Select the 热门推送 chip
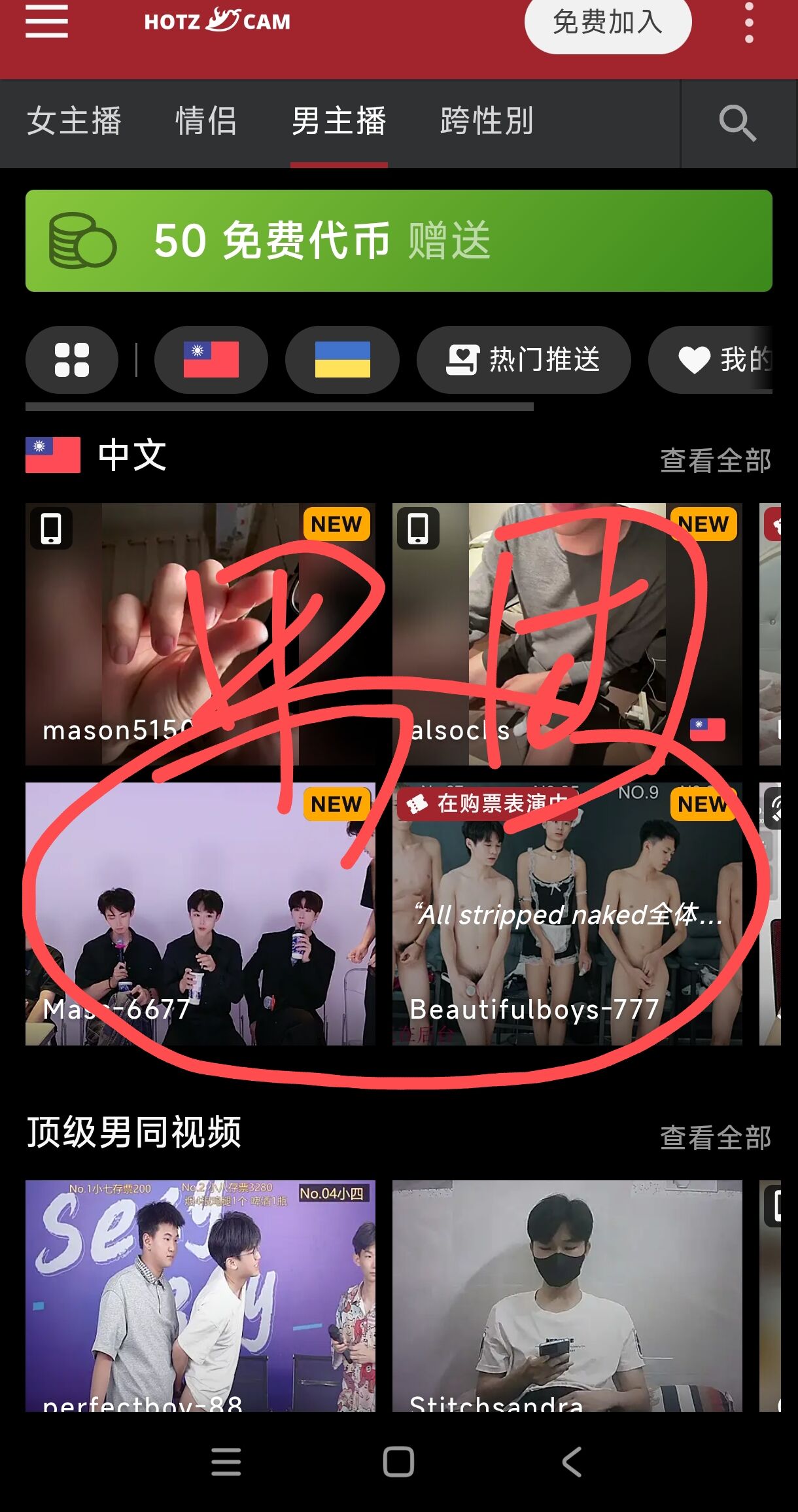 [x=523, y=360]
